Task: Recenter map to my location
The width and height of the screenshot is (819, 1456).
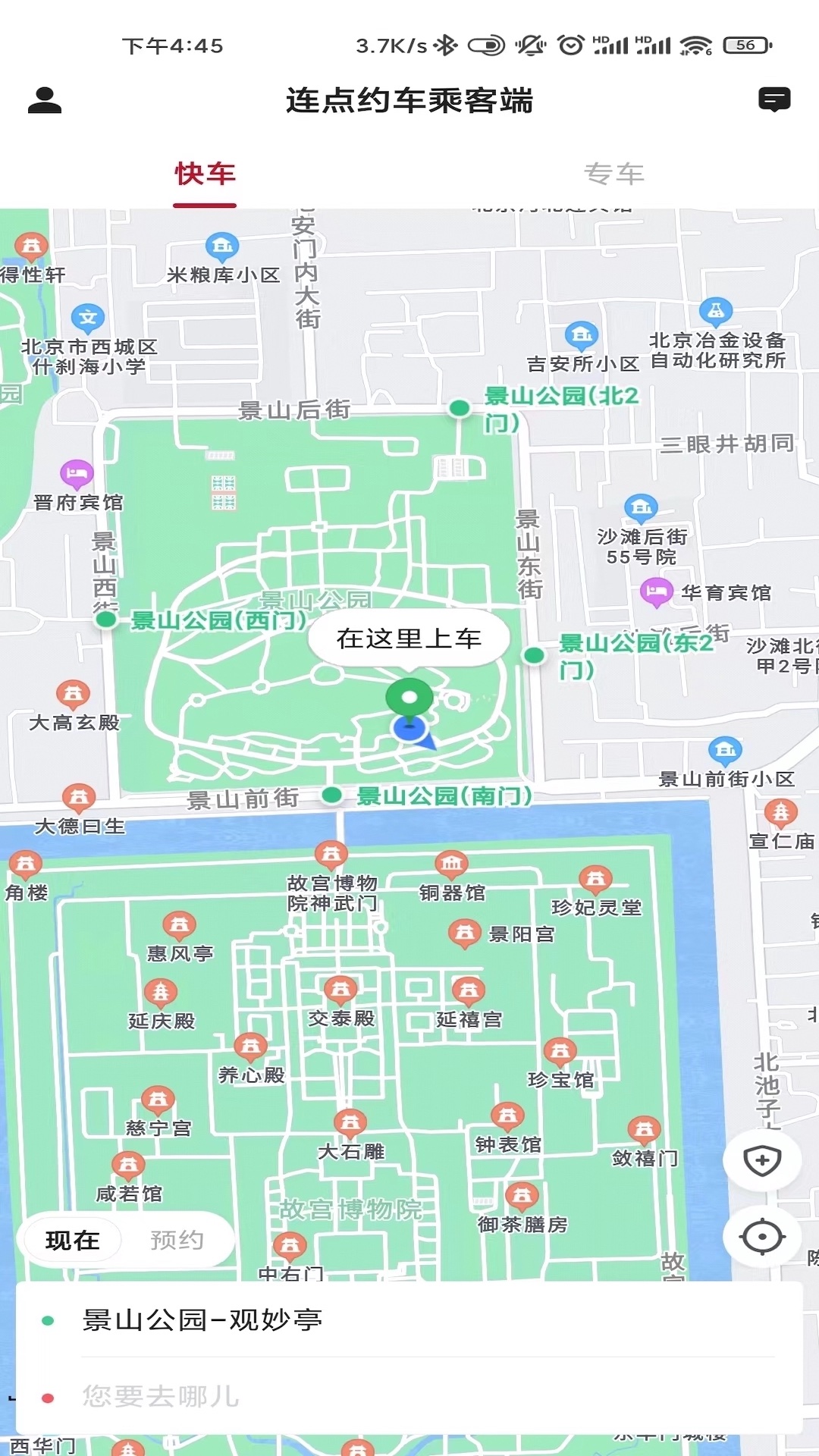Action: (x=762, y=1238)
